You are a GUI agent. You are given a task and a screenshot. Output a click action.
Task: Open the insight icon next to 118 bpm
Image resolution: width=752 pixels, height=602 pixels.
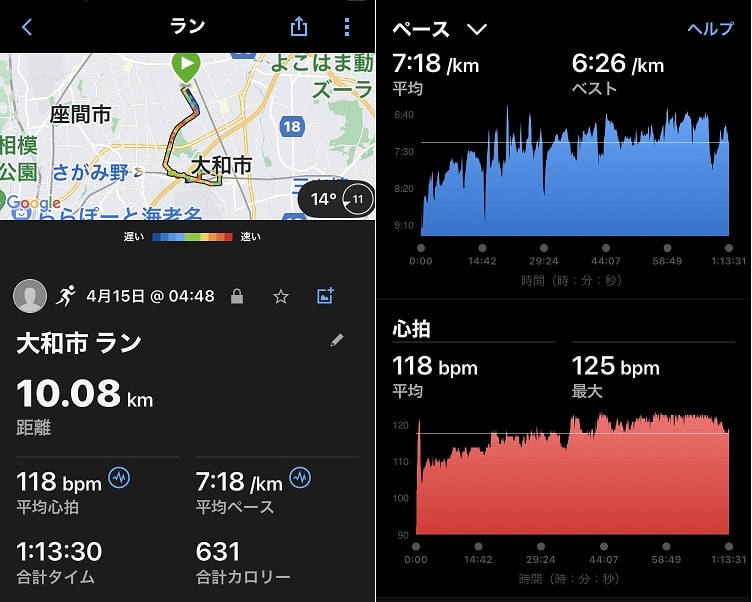pos(120,478)
